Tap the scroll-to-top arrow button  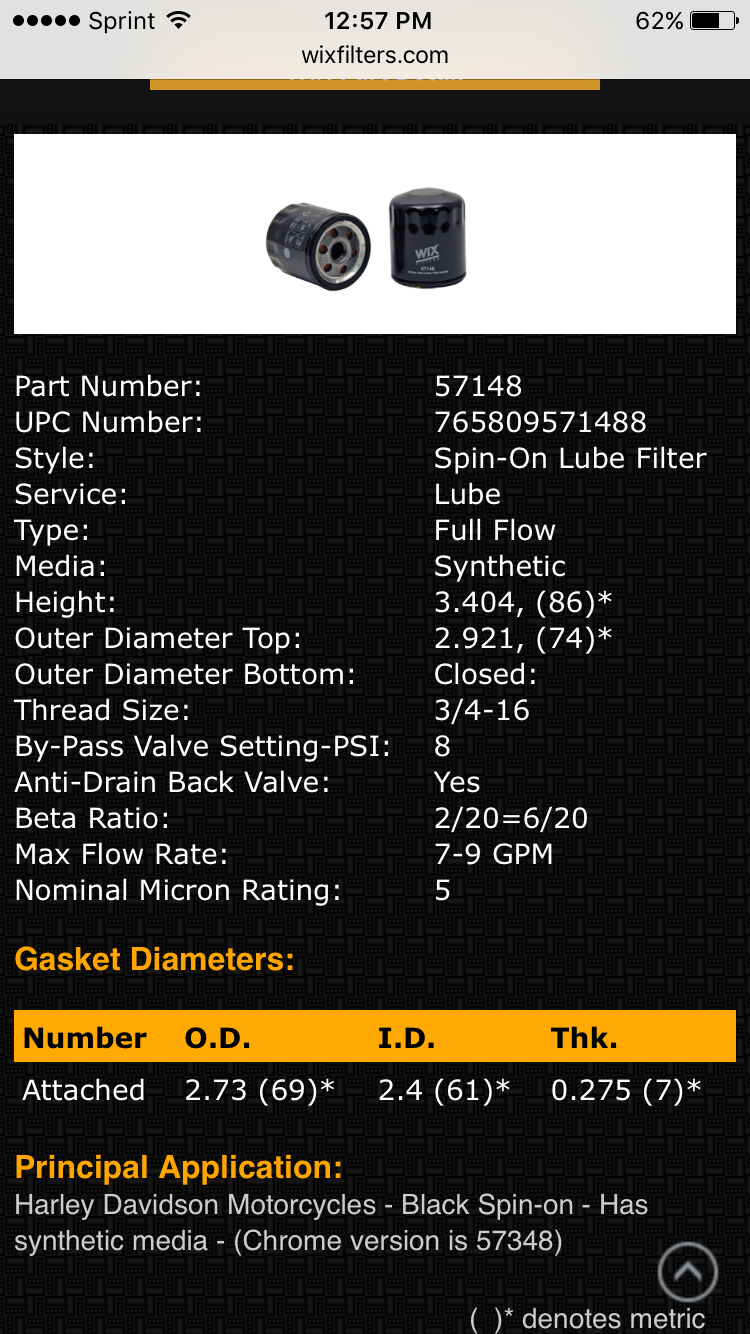coord(687,1271)
